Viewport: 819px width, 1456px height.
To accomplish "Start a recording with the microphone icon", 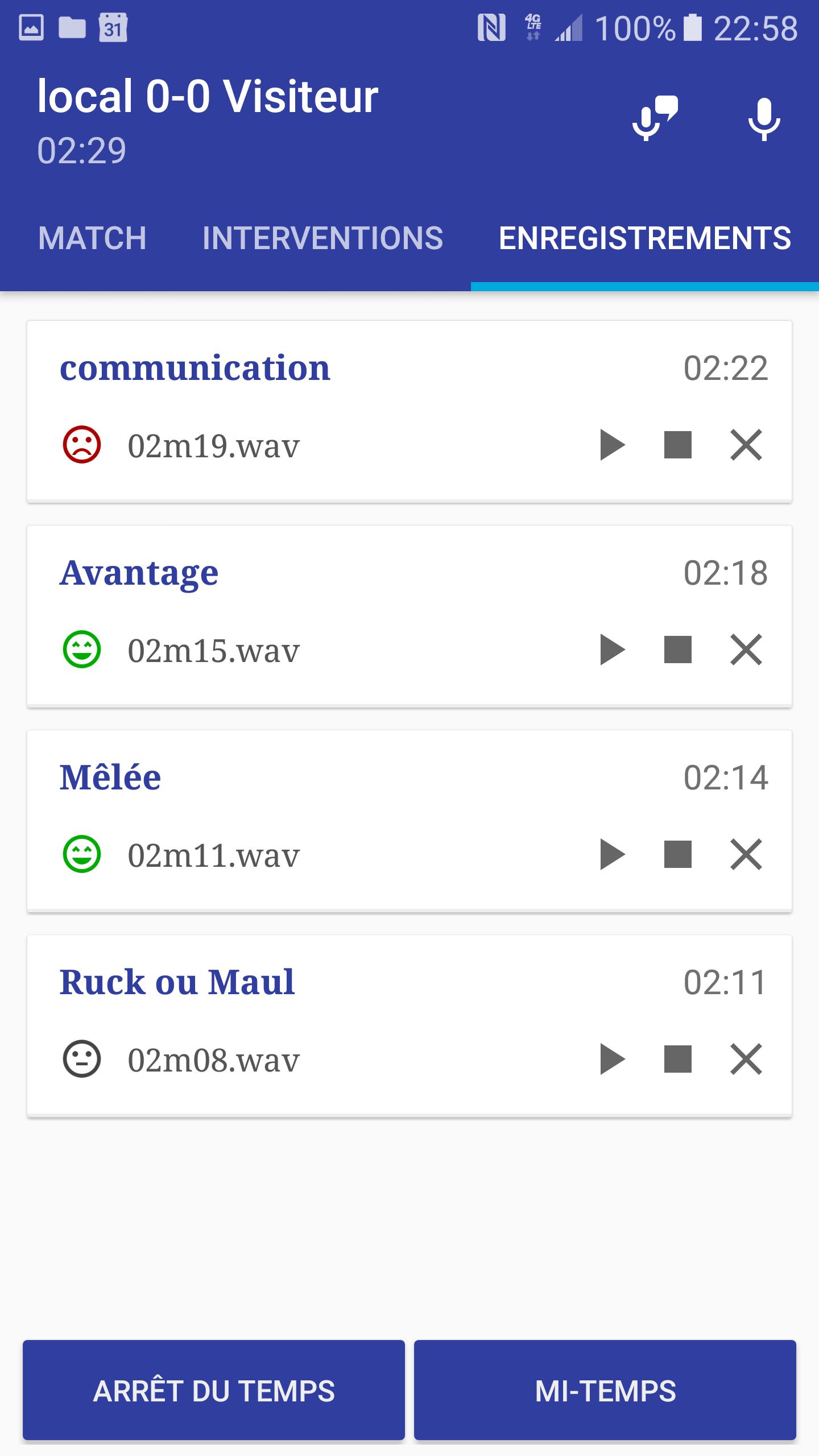I will [764, 118].
